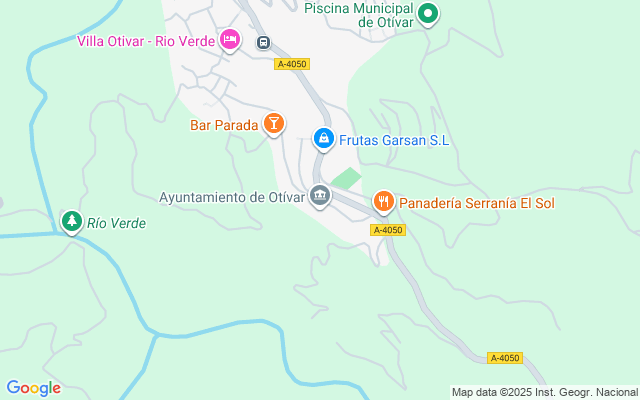Tap the bus stop icon near Villa Otivar
The height and width of the screenshot is (400, 640).
click(263, 42)
